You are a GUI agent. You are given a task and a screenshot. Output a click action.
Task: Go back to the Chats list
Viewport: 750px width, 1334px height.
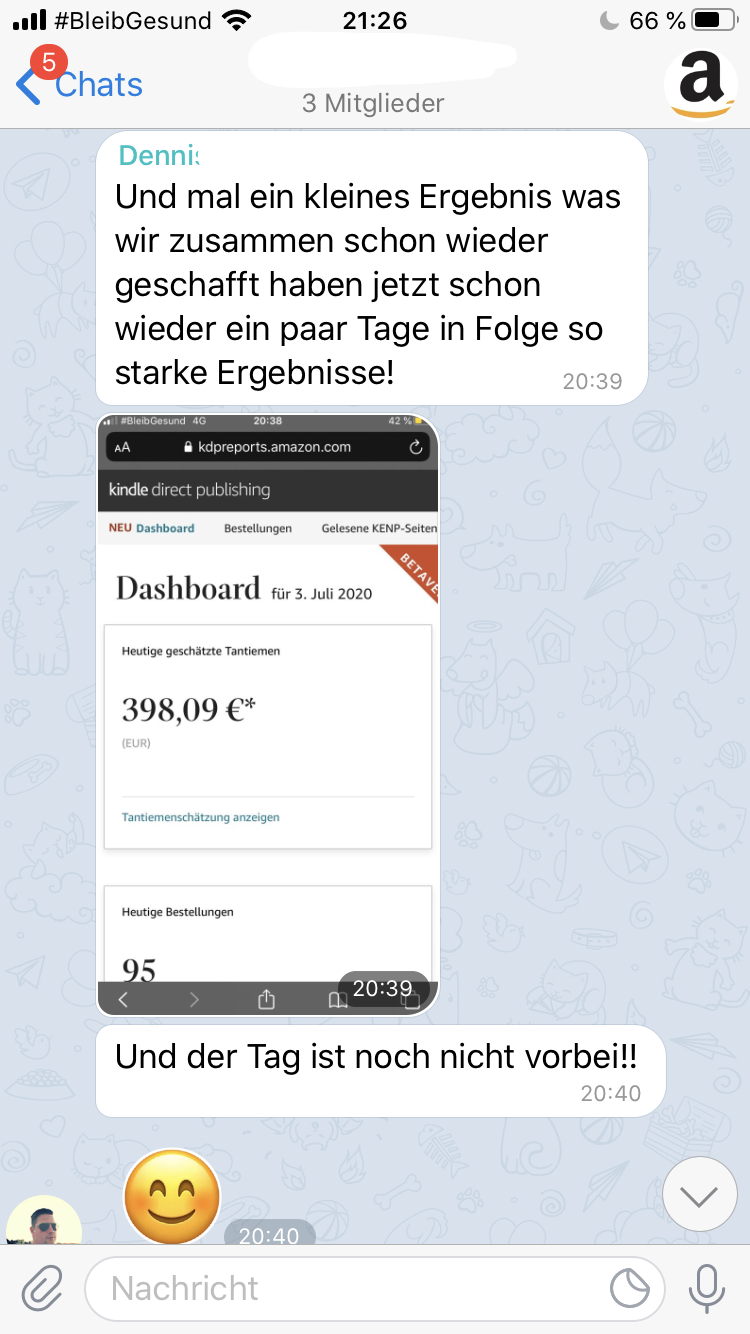pyautogui.click(x=80, y=85)
